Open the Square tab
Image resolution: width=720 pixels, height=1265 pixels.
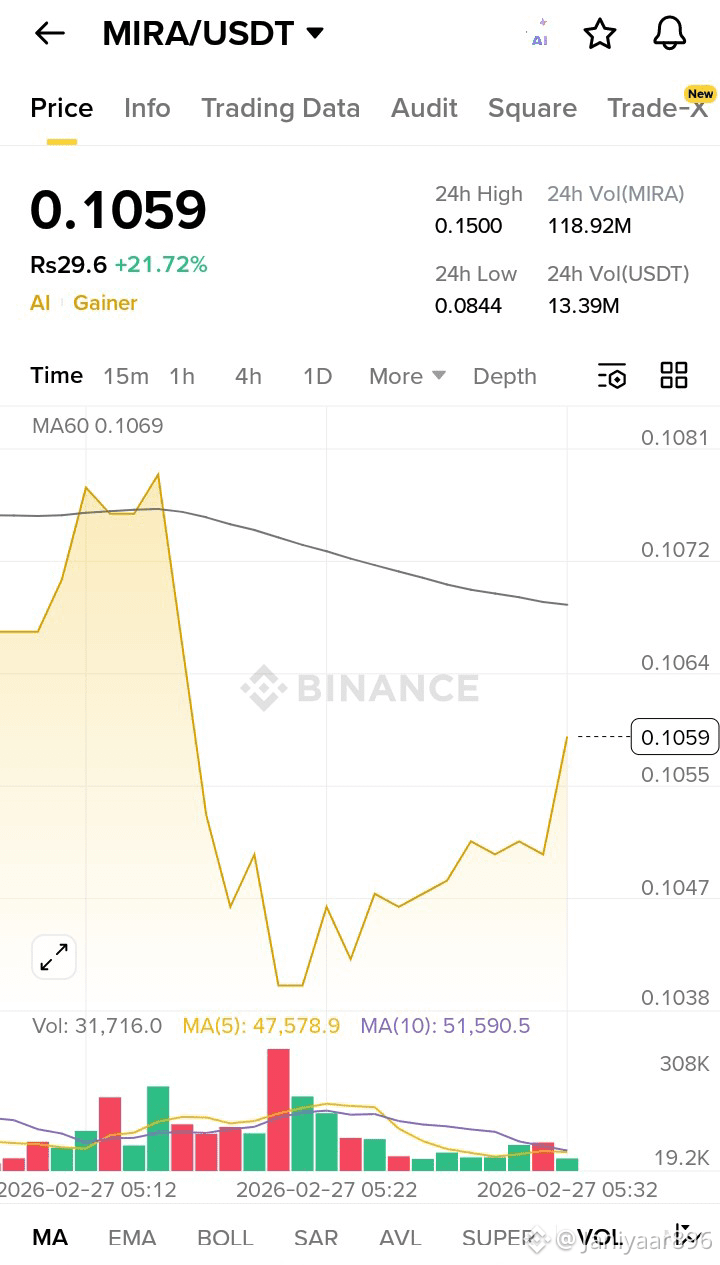coord(532,108)
